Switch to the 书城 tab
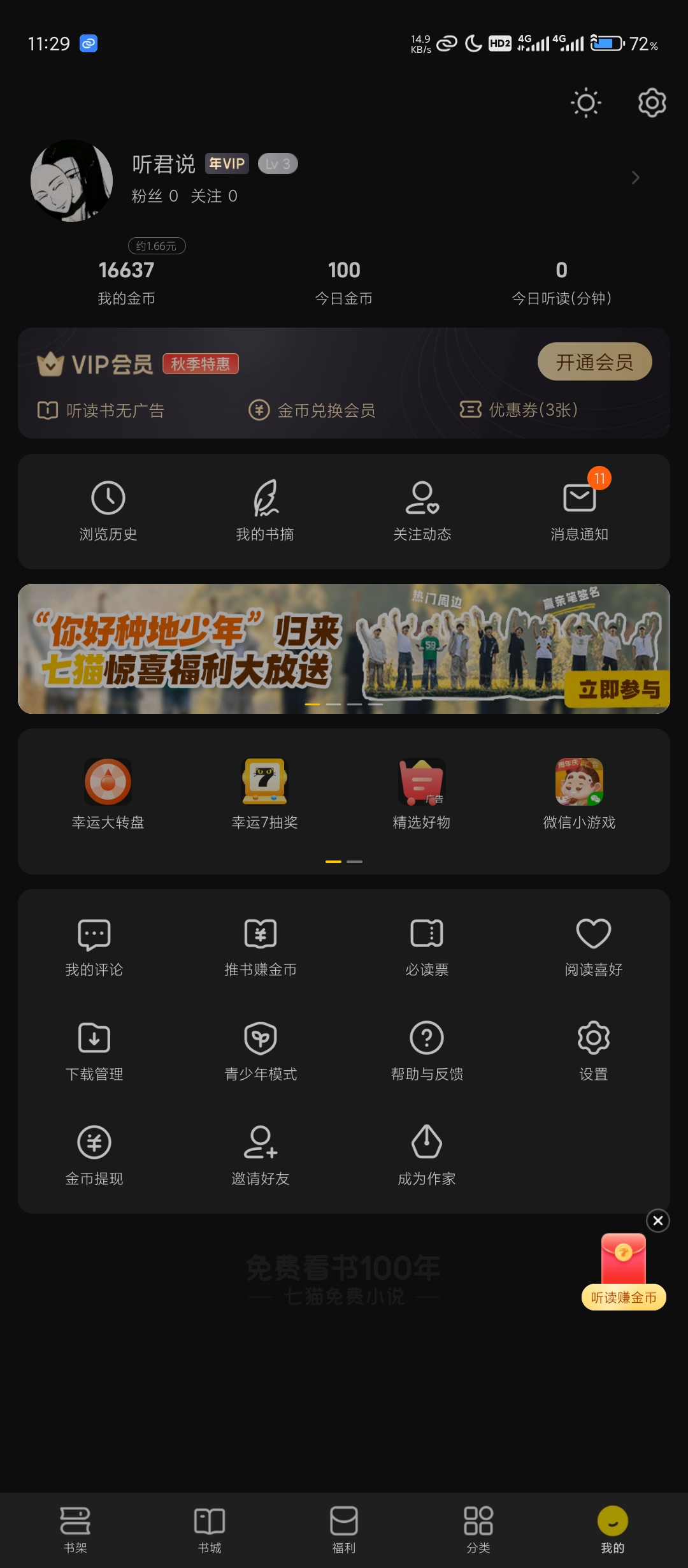The image size is (688, 1568). coord(210,1528)
